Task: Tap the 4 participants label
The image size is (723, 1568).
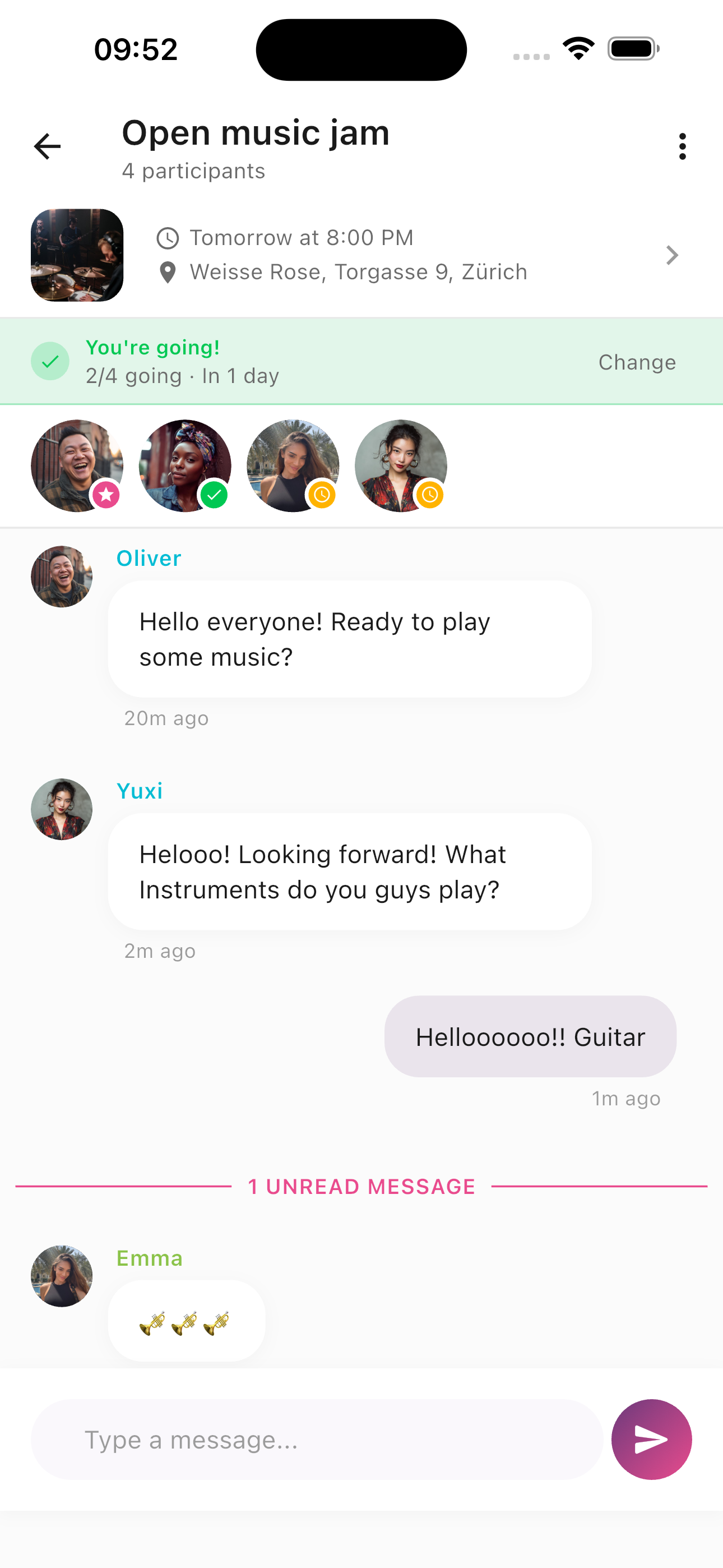Action: coord(193,172)
